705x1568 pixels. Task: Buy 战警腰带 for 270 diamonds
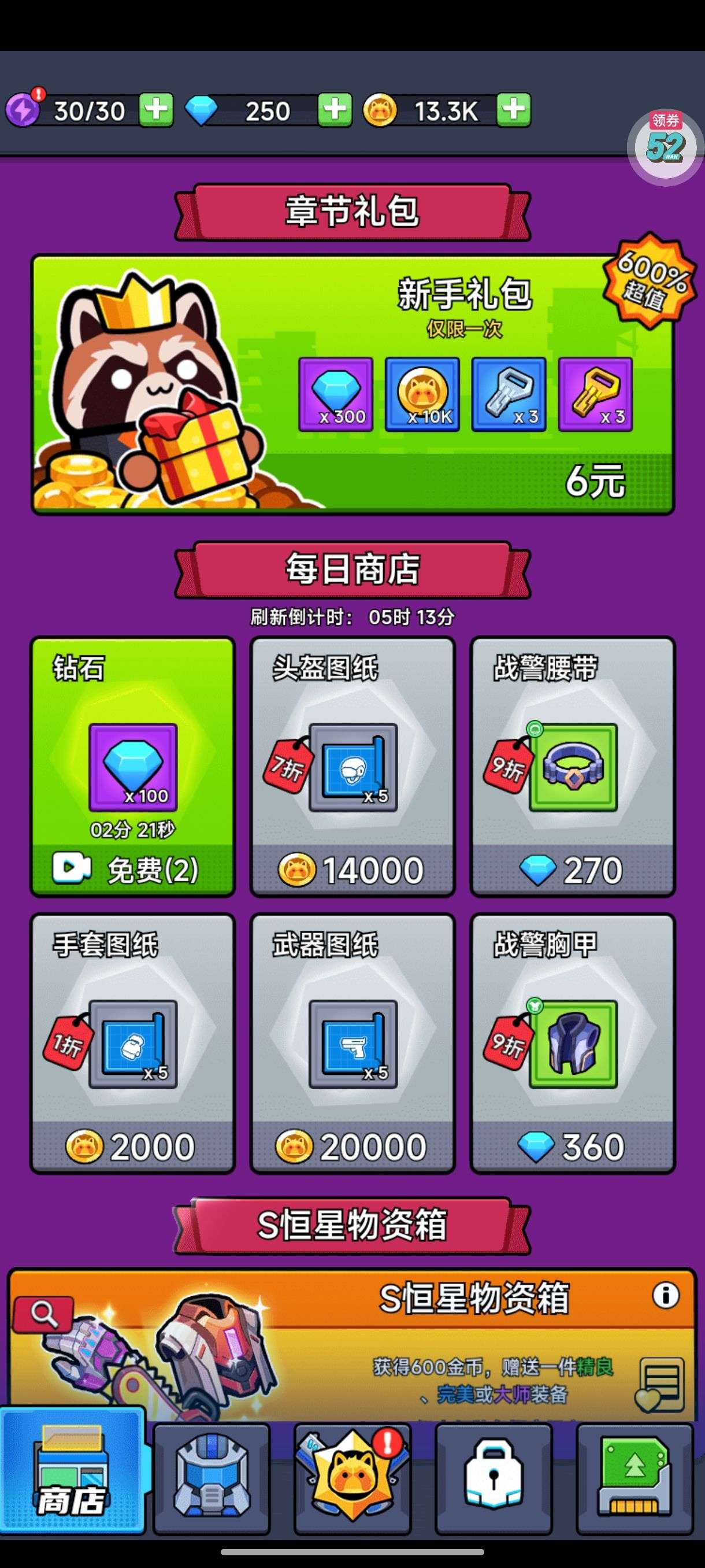(573, 869)
